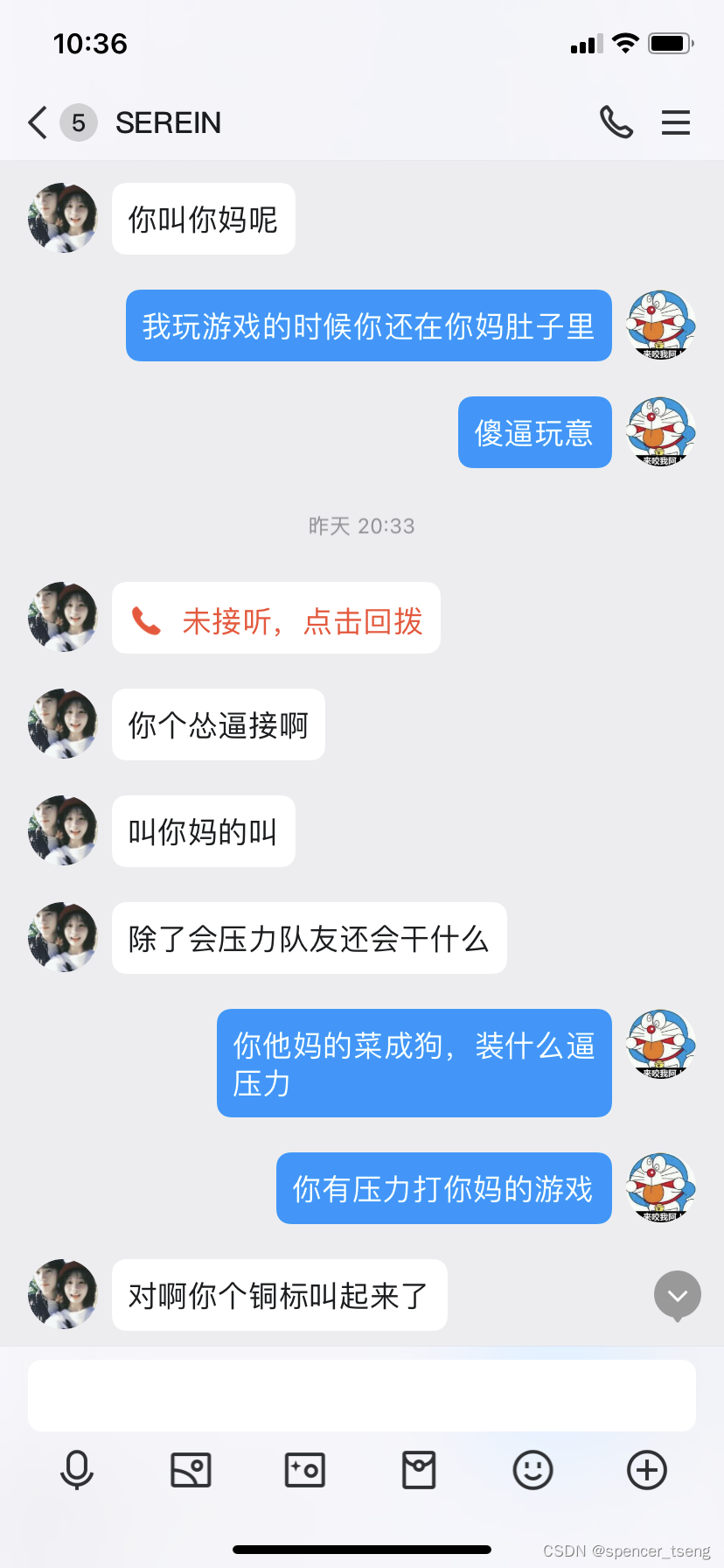Open the chat settings menu
724x1568 pixels.
[676, 122]
